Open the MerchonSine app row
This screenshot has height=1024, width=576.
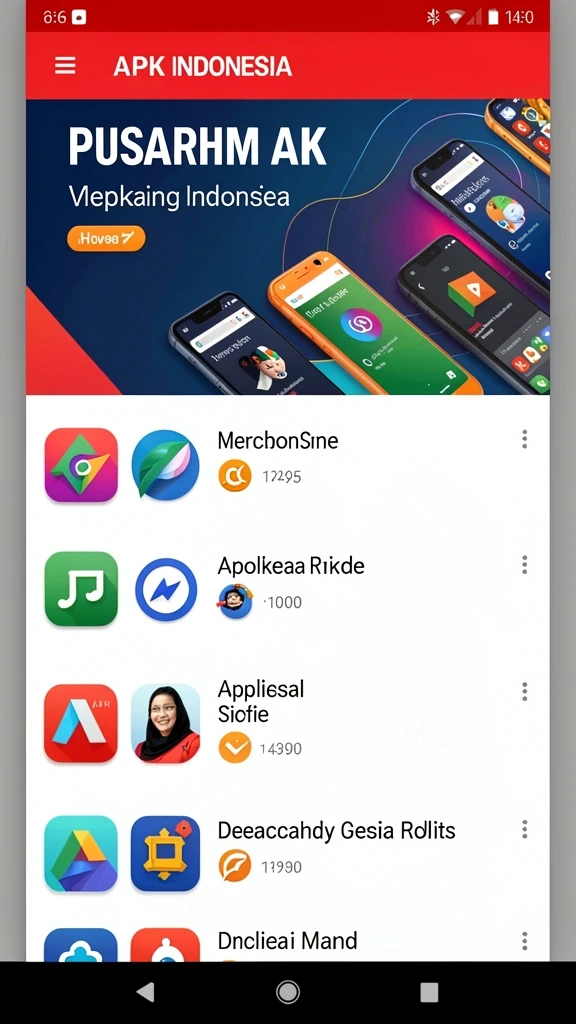click(288, 464)
